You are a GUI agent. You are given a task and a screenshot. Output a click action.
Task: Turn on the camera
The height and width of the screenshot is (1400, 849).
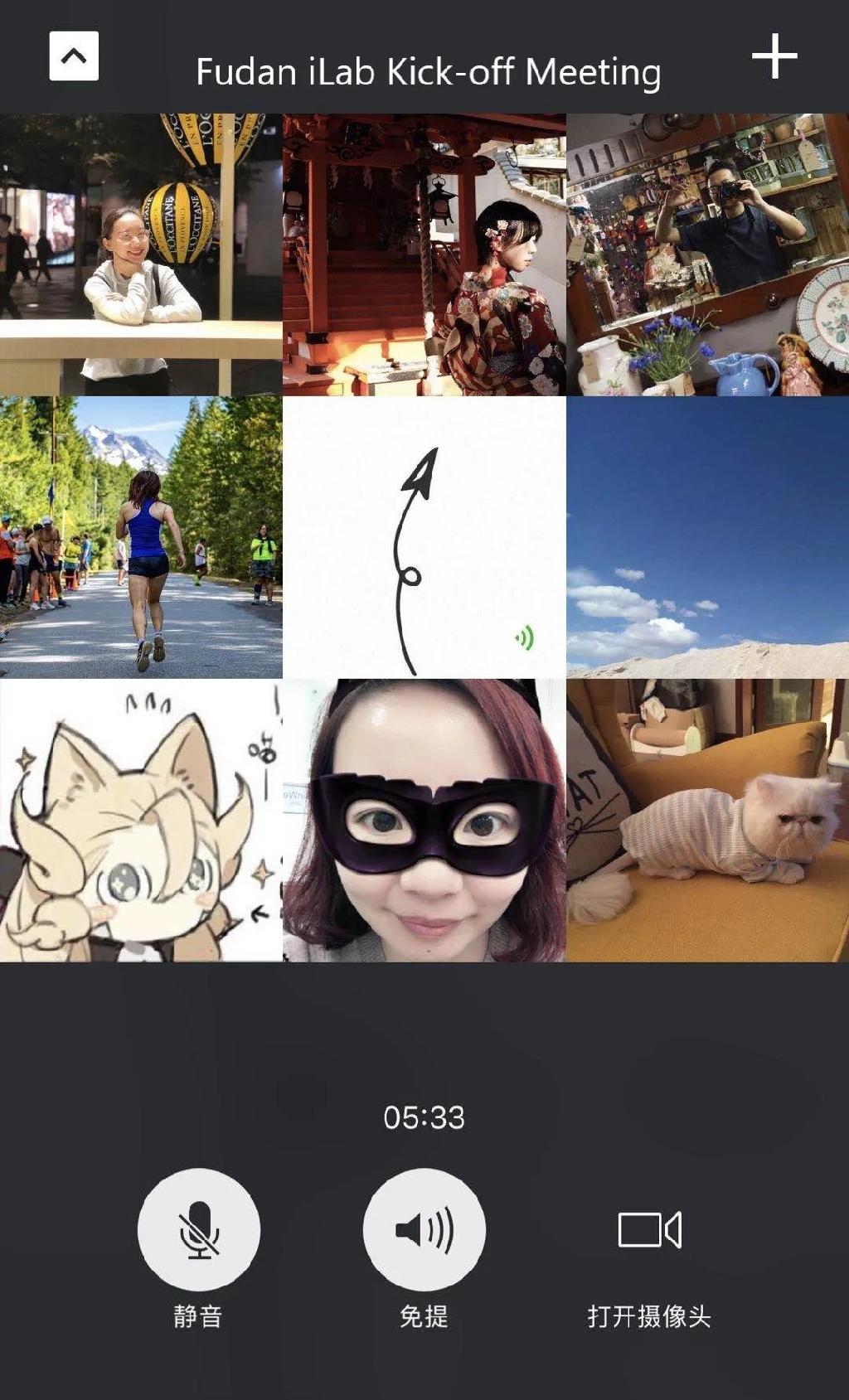649,1229
